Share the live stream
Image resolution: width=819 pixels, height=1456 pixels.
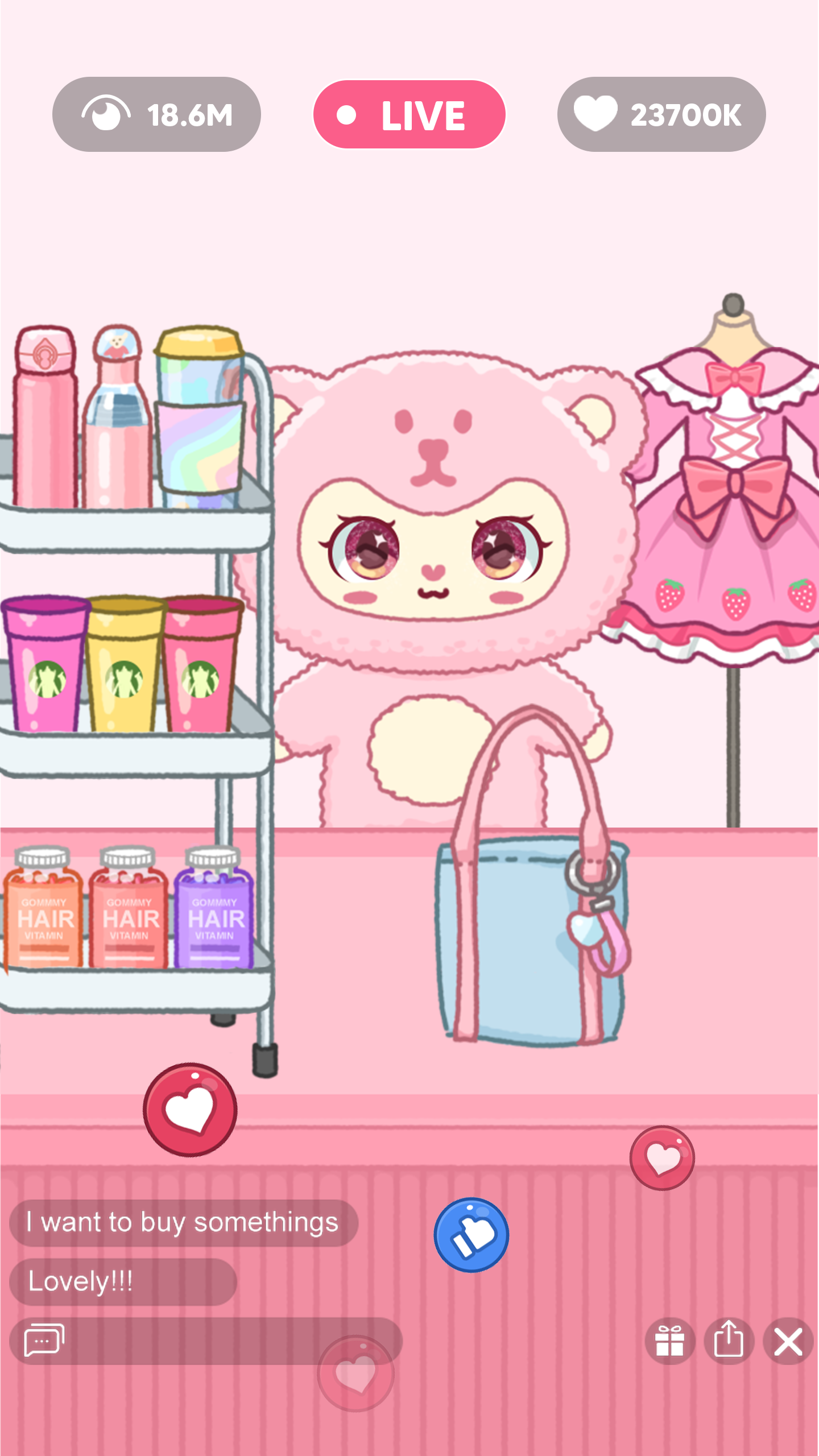pyautogui.click(x=729, y=1341)
